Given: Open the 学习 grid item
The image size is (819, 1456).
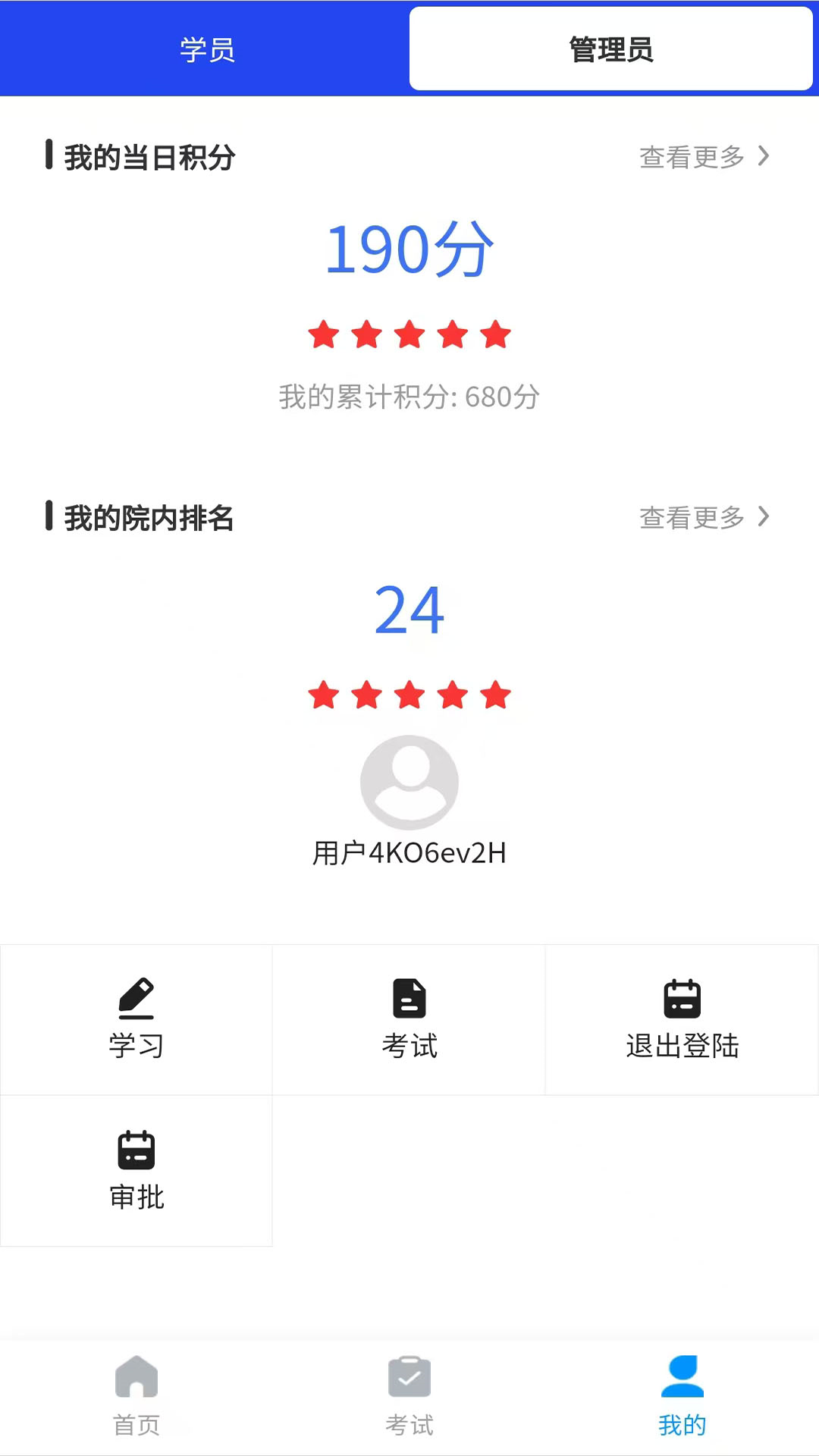Looking at the screenshot, I should [136, 1019].
